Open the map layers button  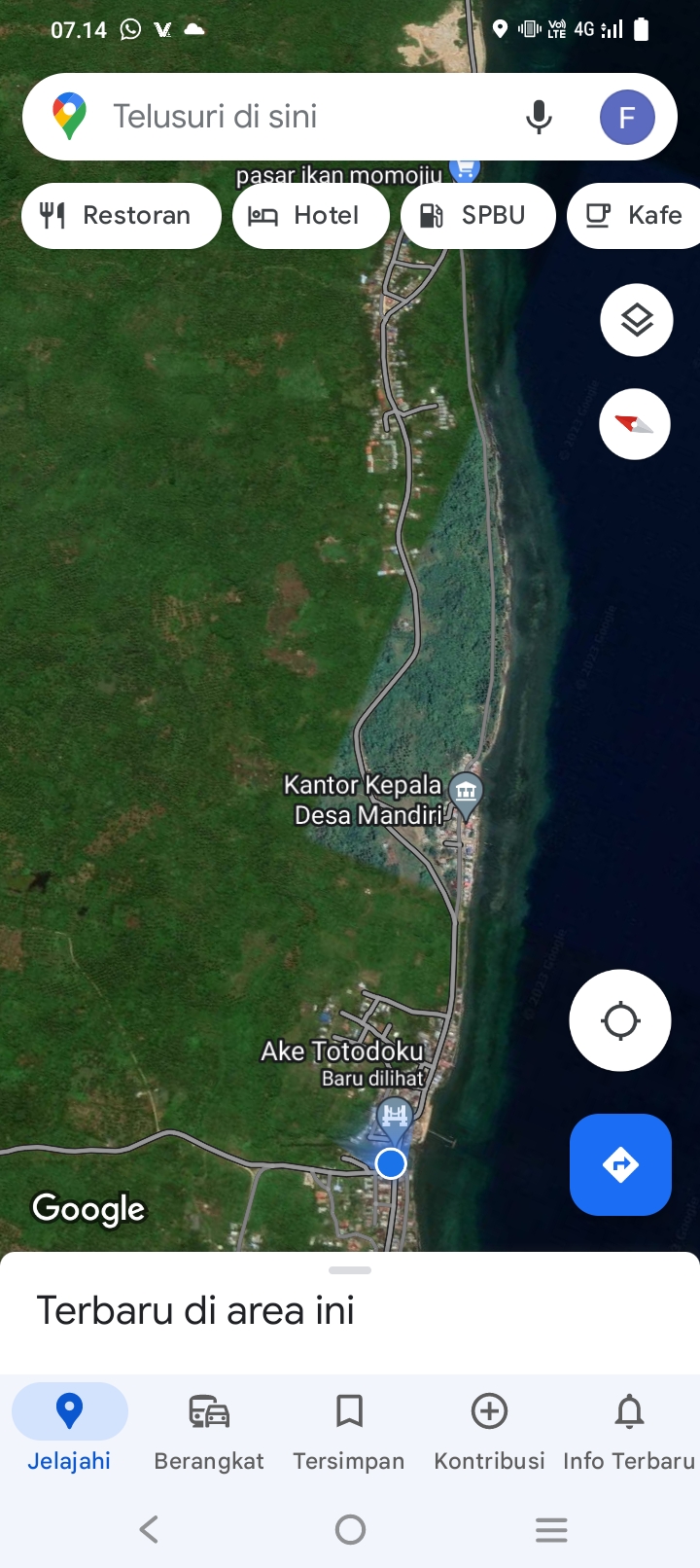pos(637,320)
